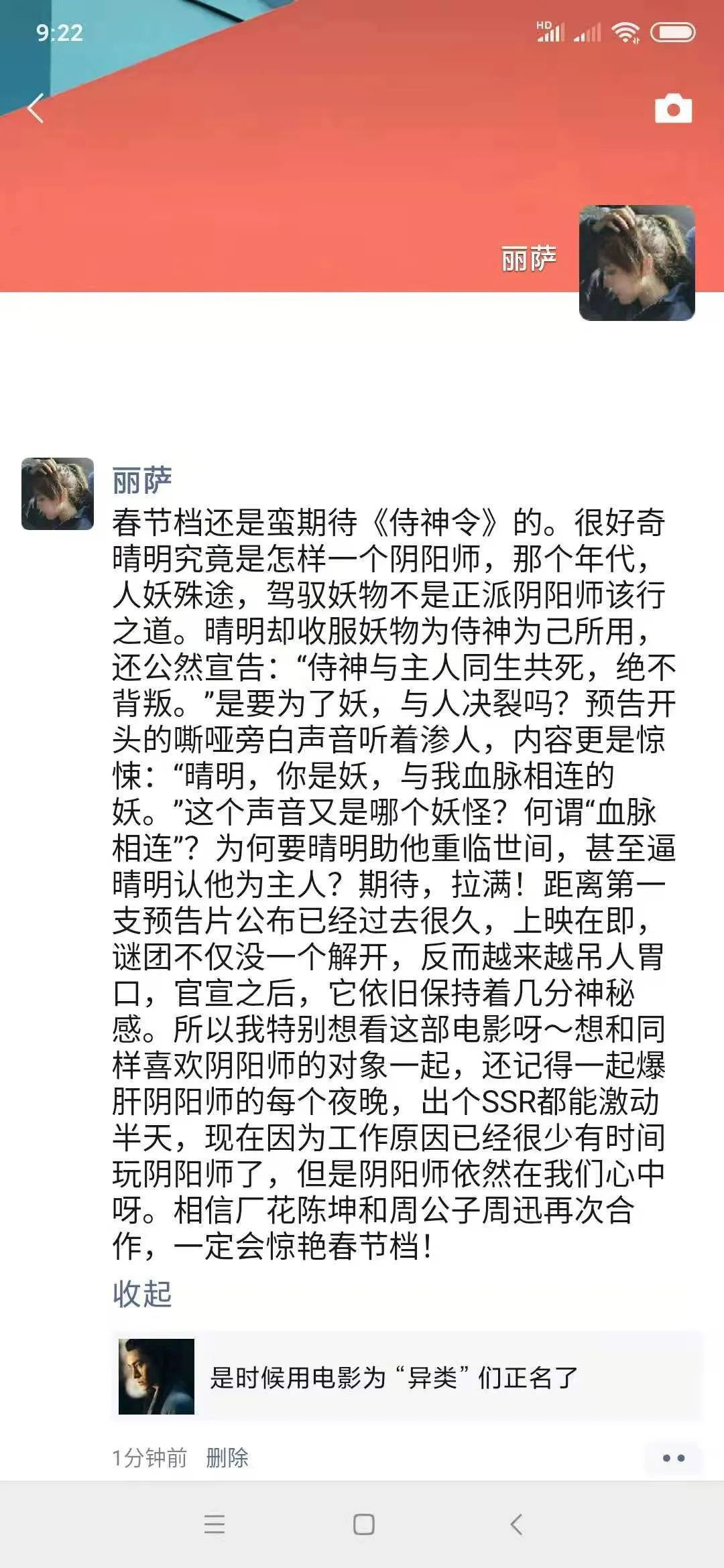Open the like and comment two-dot menu

[673, 1458]
